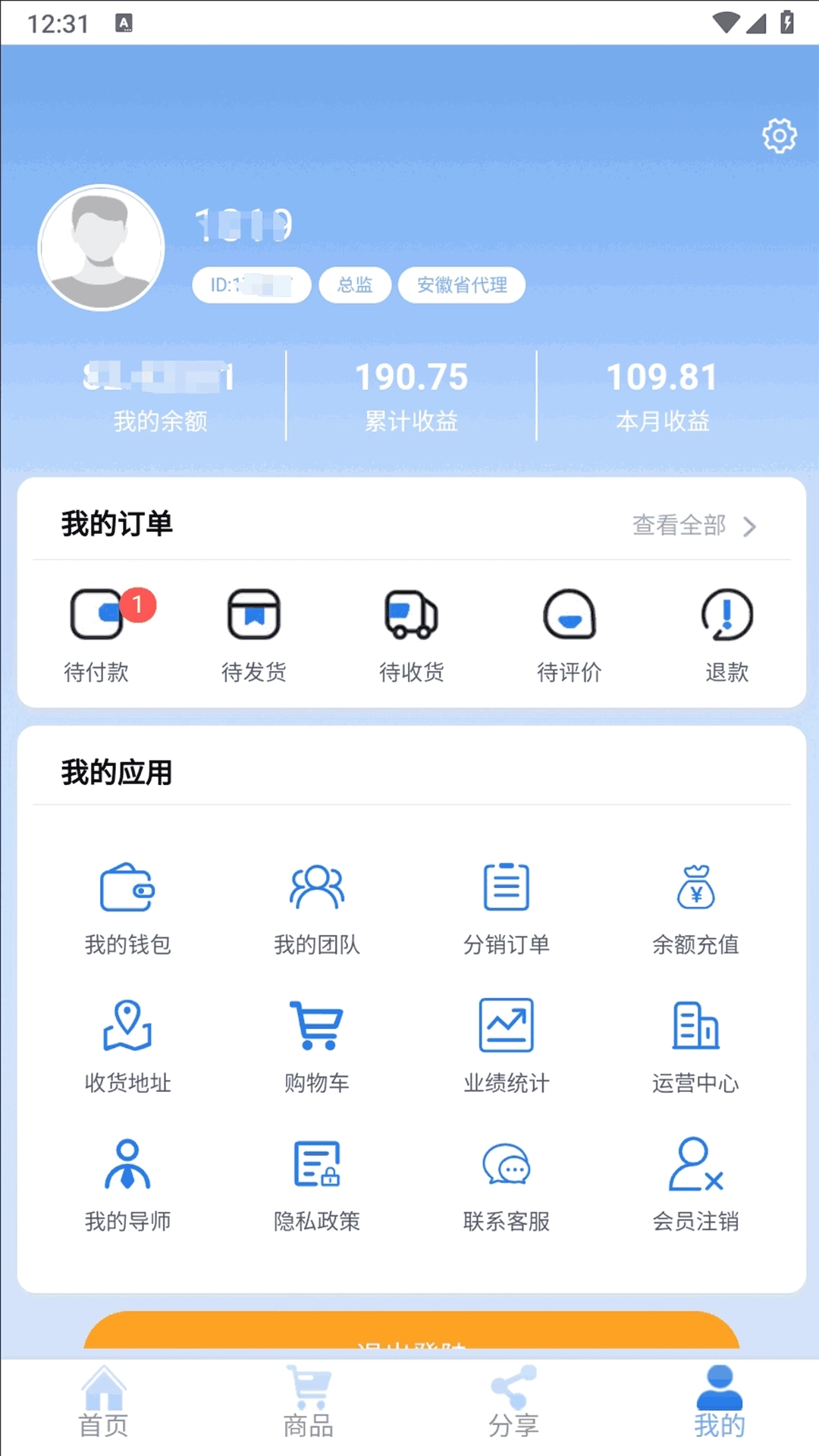The image size is (819, 1456).
Task: Expand all orders via 查看全部 chevron
Action: coord(692,525)
